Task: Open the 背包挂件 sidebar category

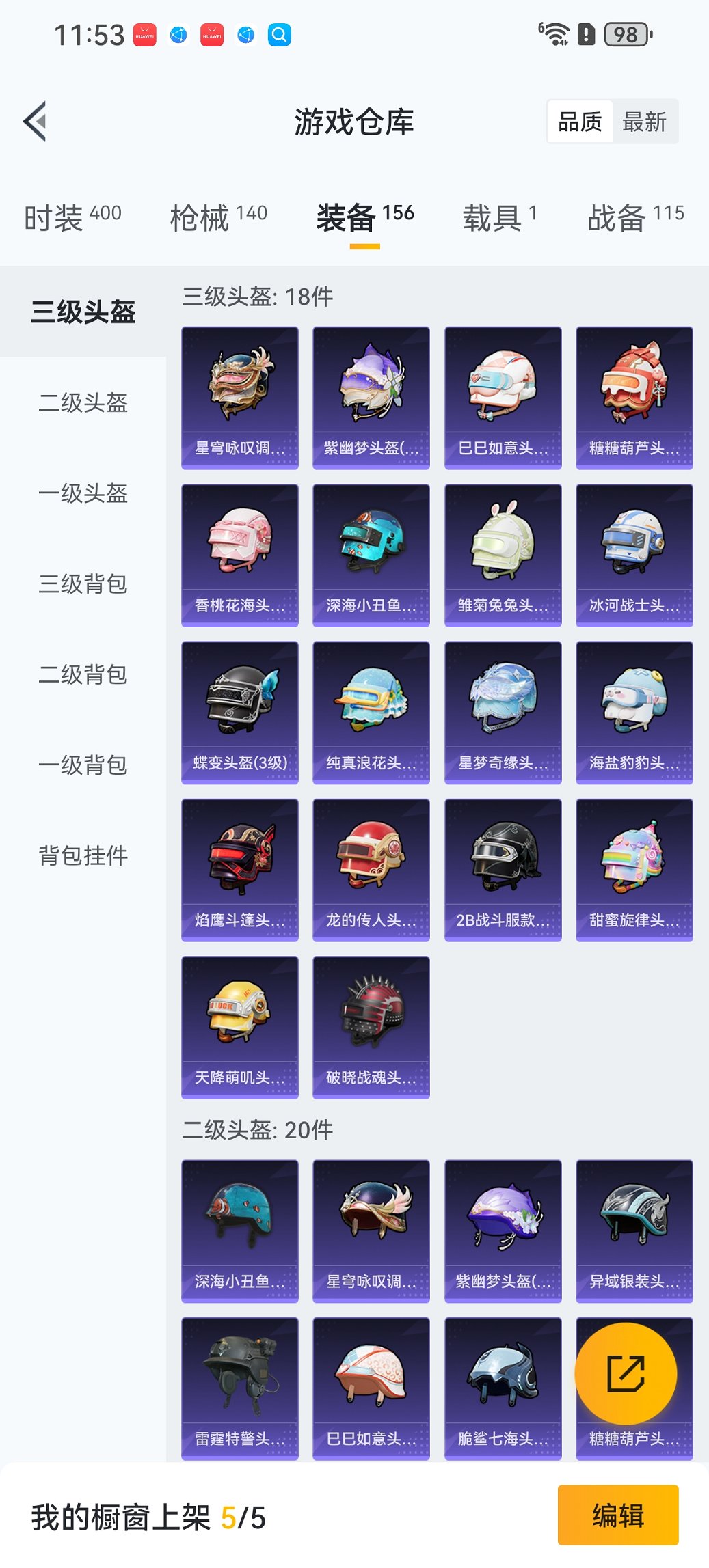Action: (82, 855)
